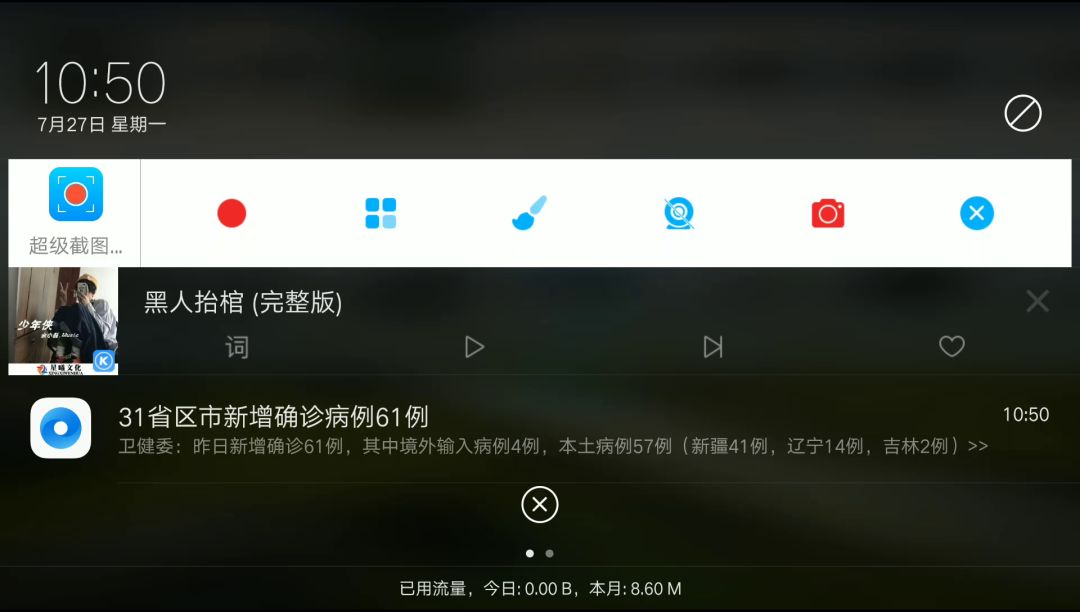Take a screenshot with the red camera icon
The height and width of the screenshot is (612, 1080).
tap(828, 213)
